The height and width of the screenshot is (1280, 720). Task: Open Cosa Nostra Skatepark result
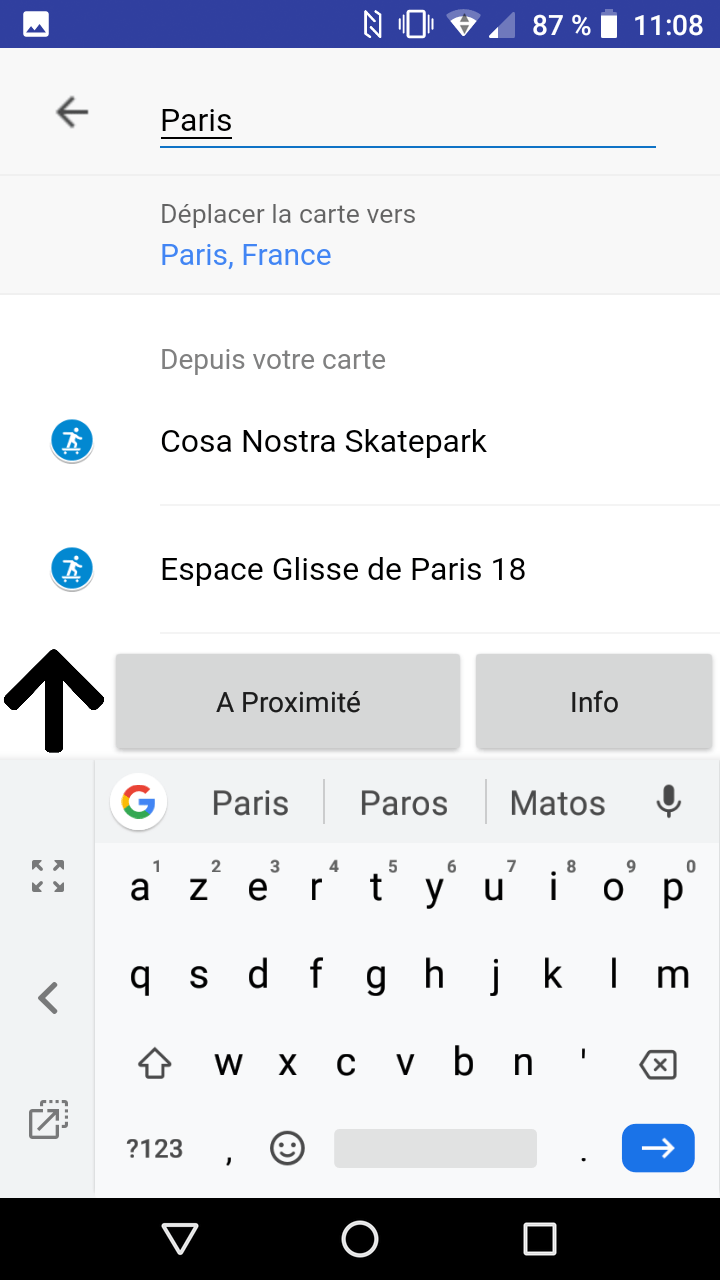(x=323, y=441)
